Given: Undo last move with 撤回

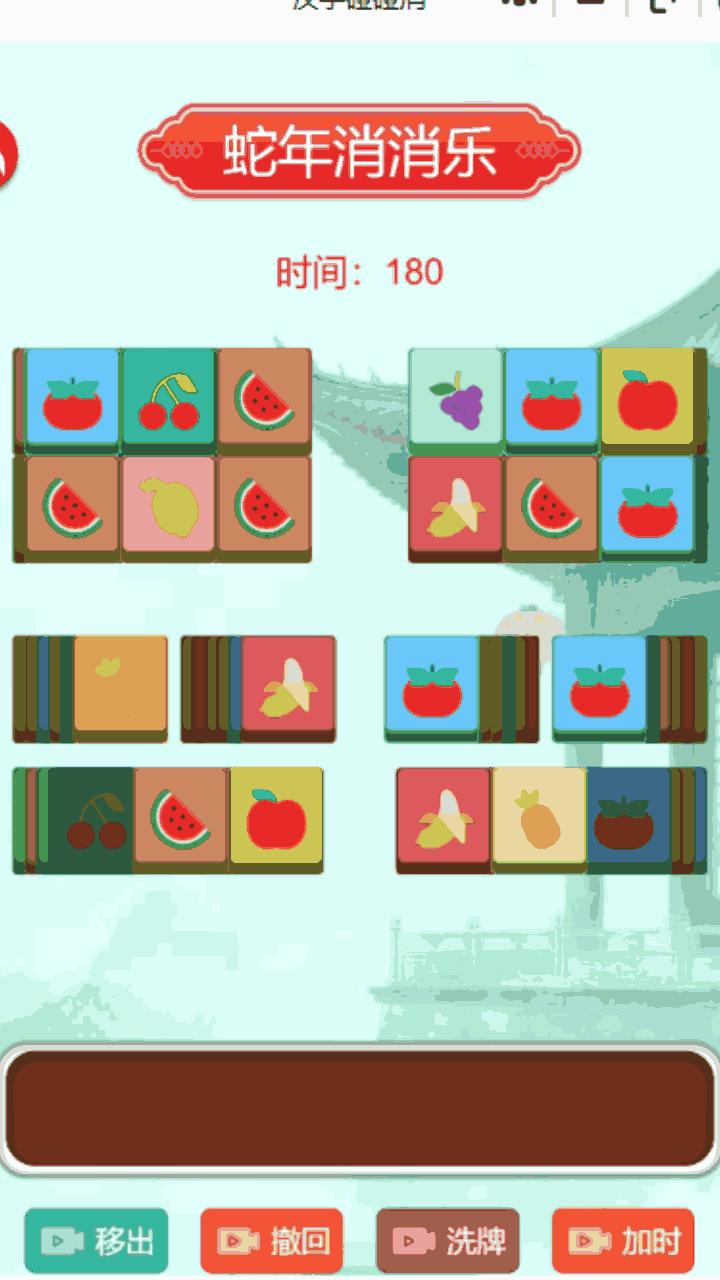Looking at the screenshot, I should [272, 1241].
